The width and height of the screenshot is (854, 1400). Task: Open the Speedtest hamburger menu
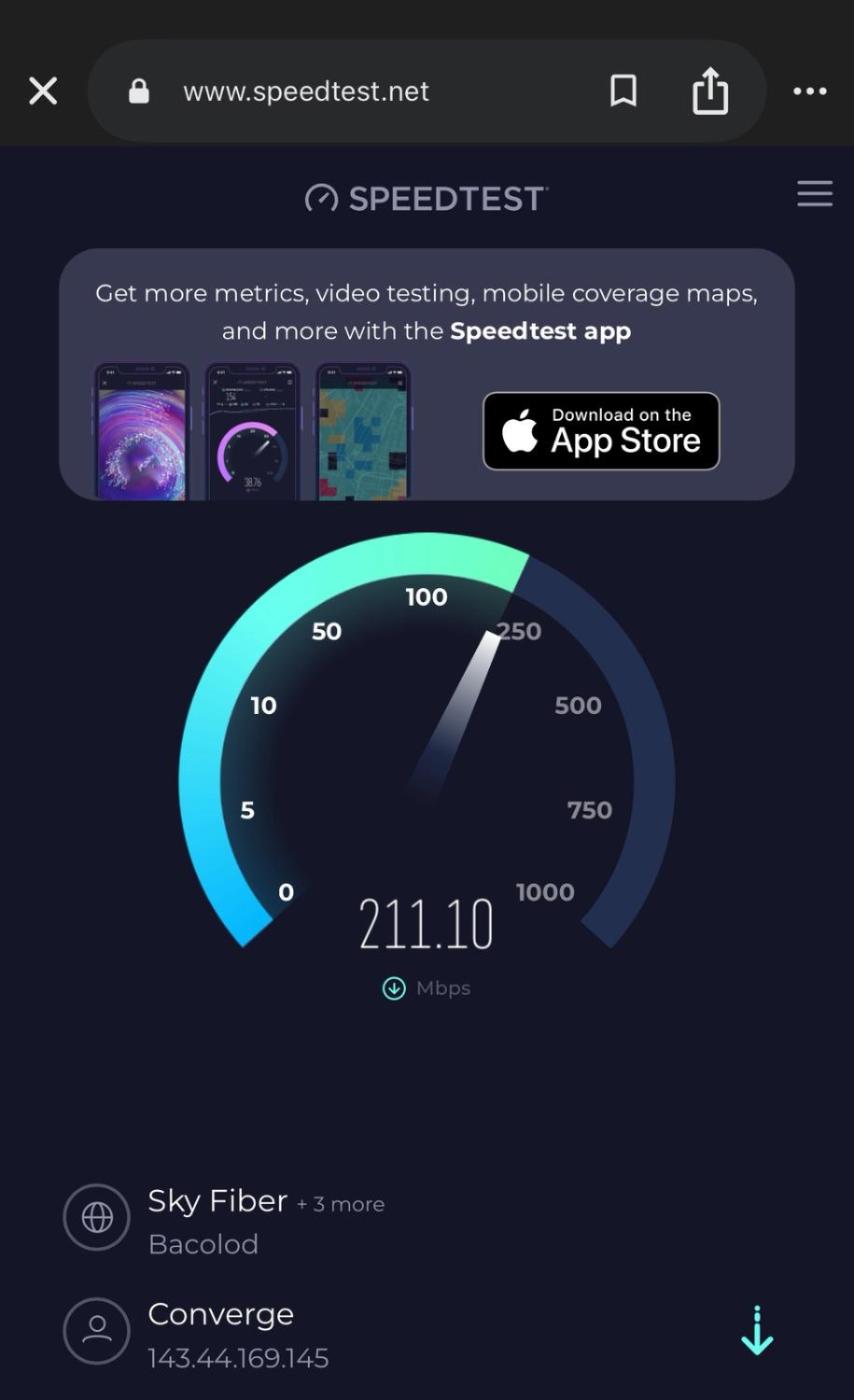click(814, 194)
